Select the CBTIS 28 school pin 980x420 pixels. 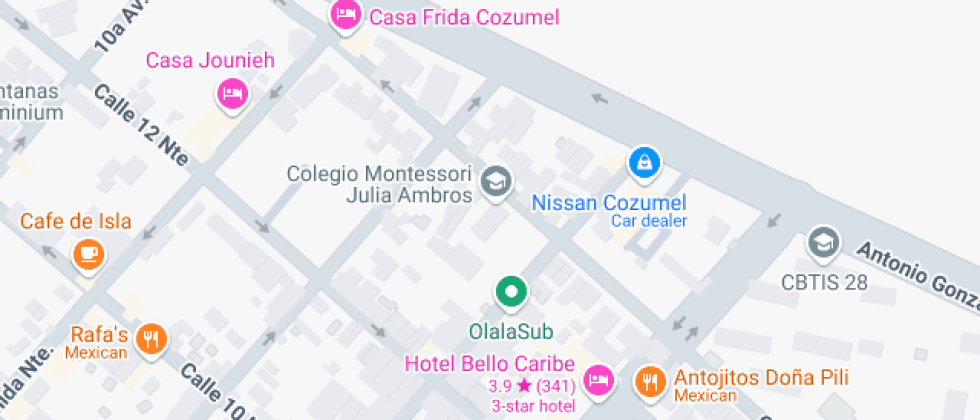pyautogui.click(x=823, y=243)
